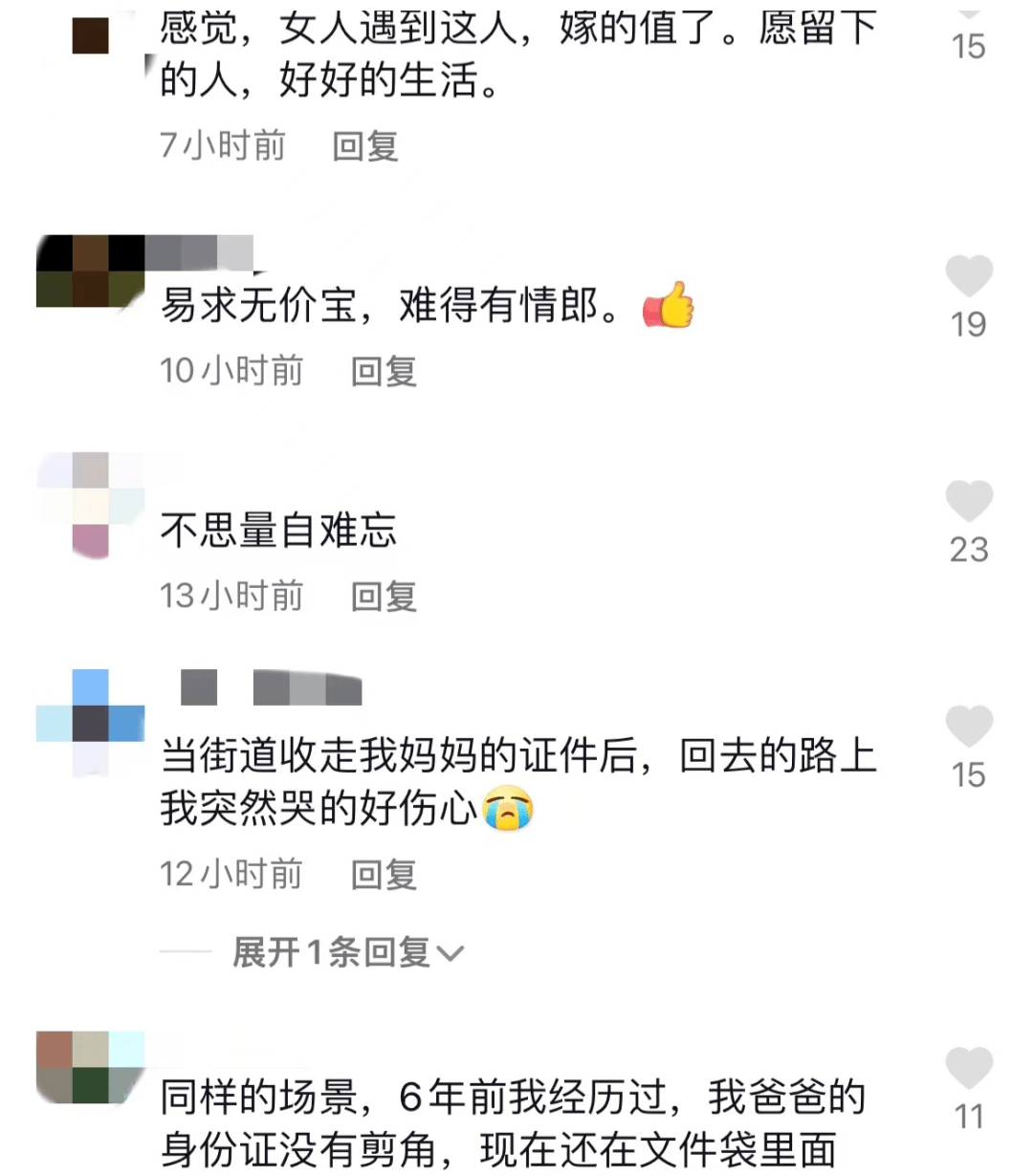Open the avatar of the 妈妈的证件 commenter
This screenshot has height=1176, width=1033.
[x=90, y=722]
